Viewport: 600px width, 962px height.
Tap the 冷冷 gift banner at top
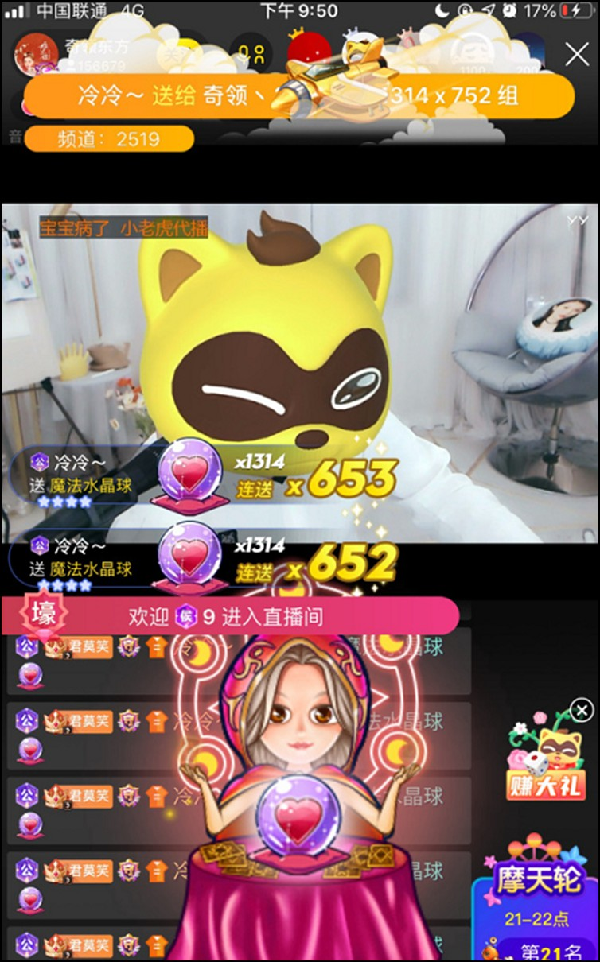pos(298,97)
